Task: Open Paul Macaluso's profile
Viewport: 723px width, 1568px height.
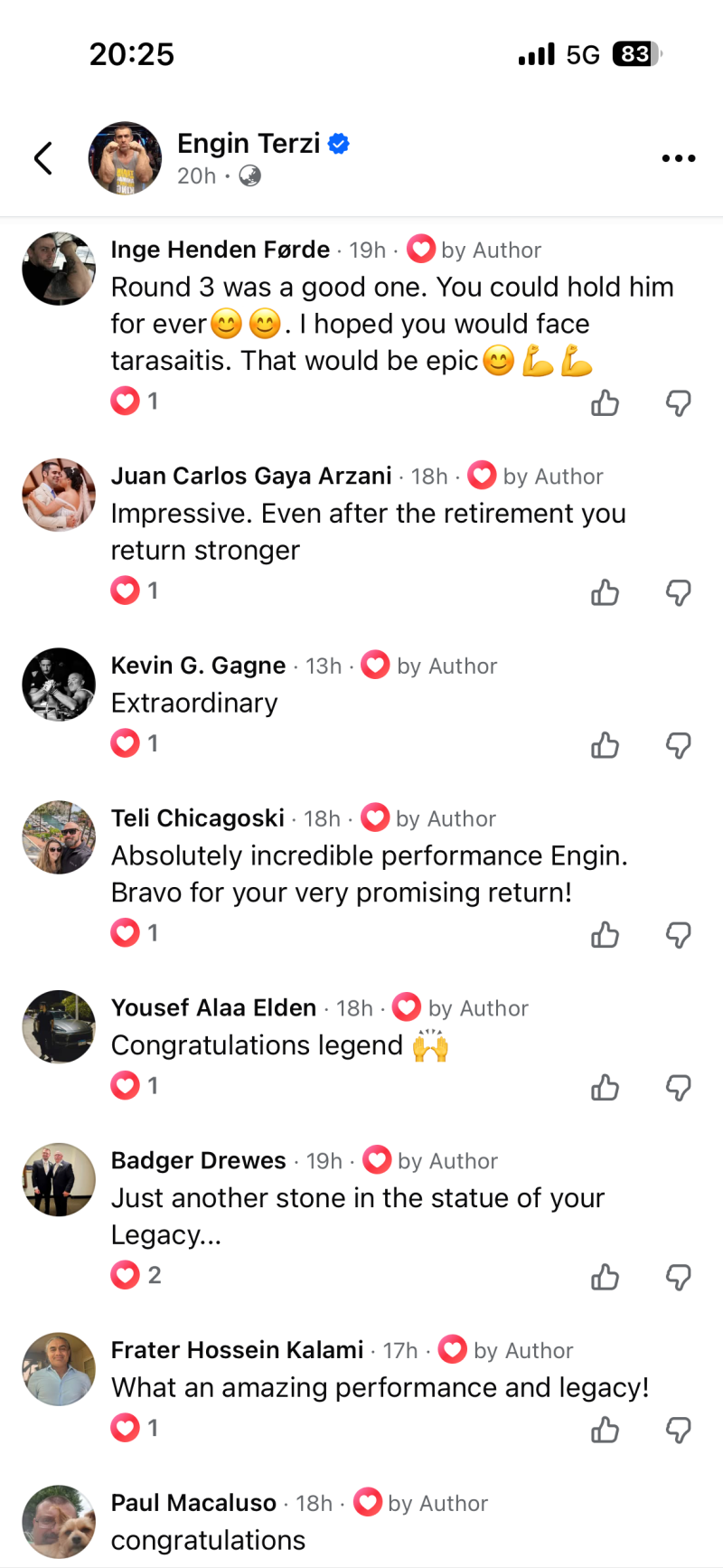Action: click(193, 1503)
